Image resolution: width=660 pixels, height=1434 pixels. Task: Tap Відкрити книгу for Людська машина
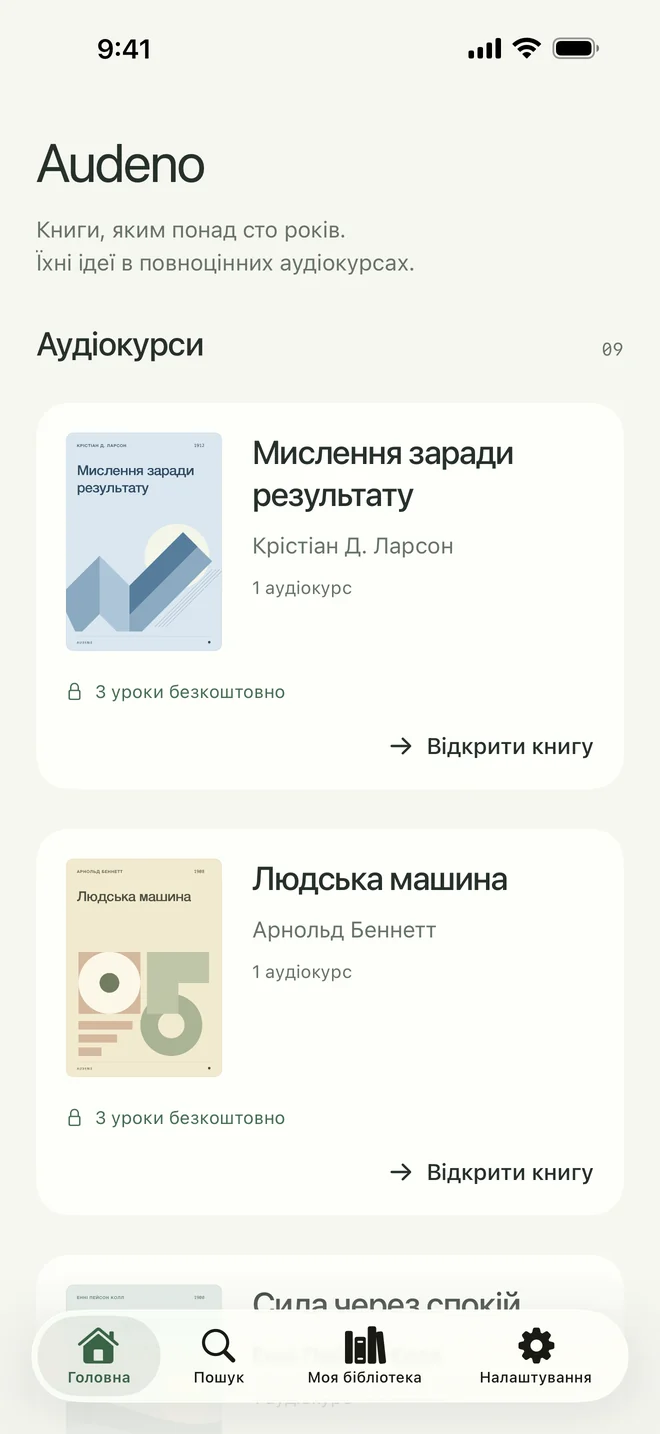point(491,1172)
